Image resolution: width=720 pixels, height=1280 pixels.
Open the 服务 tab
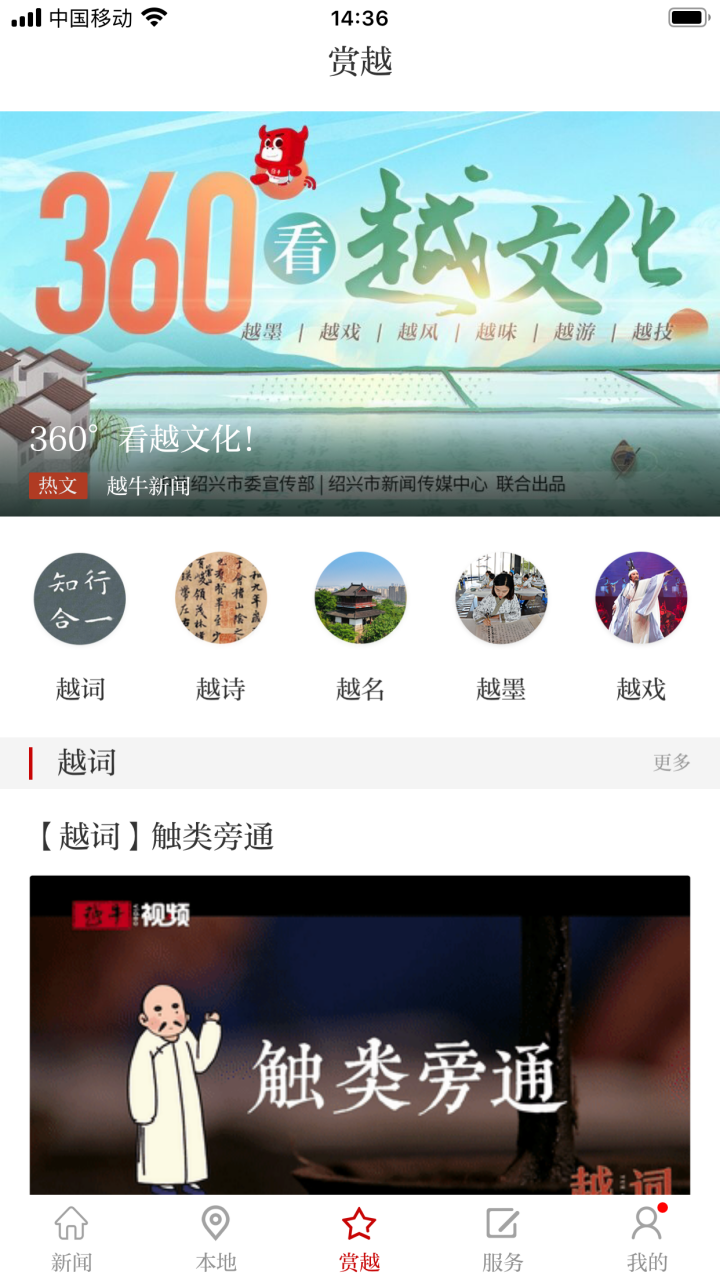503,1239
